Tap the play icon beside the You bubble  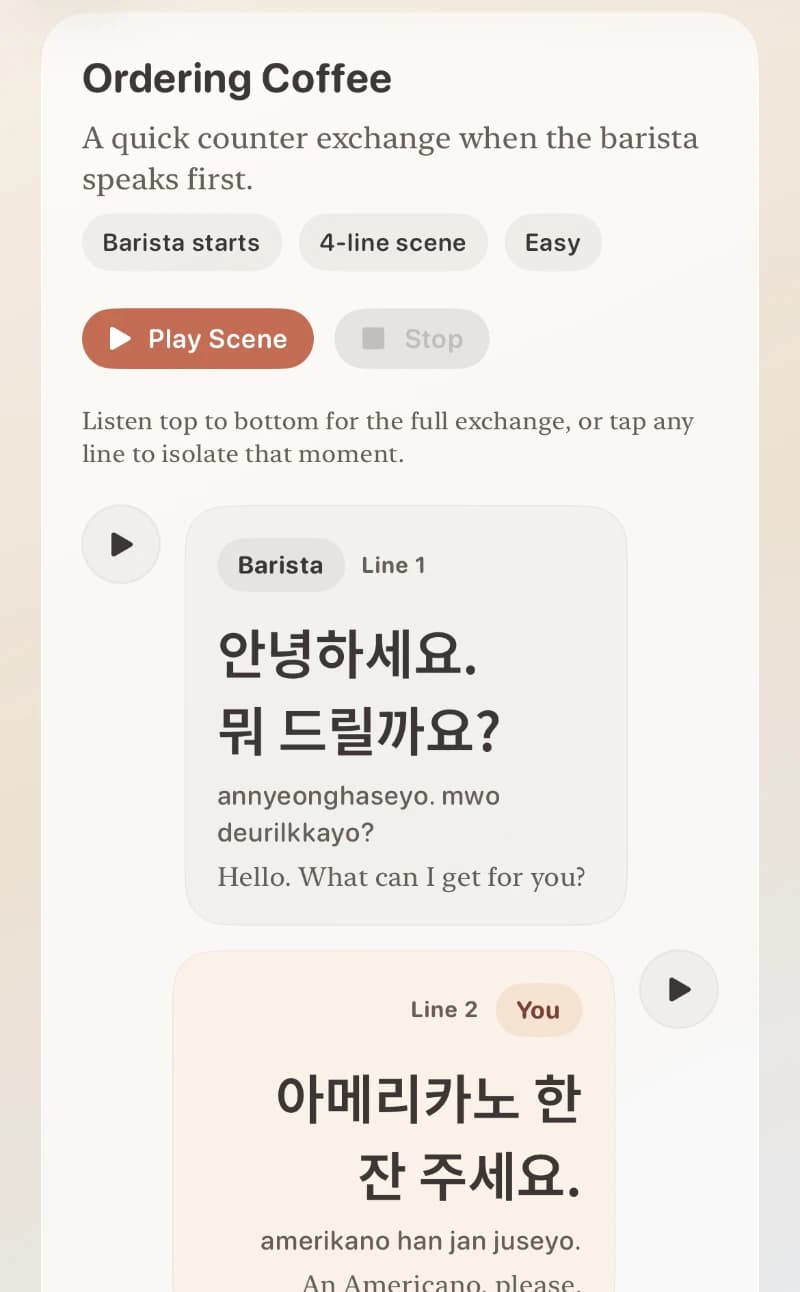679,989
